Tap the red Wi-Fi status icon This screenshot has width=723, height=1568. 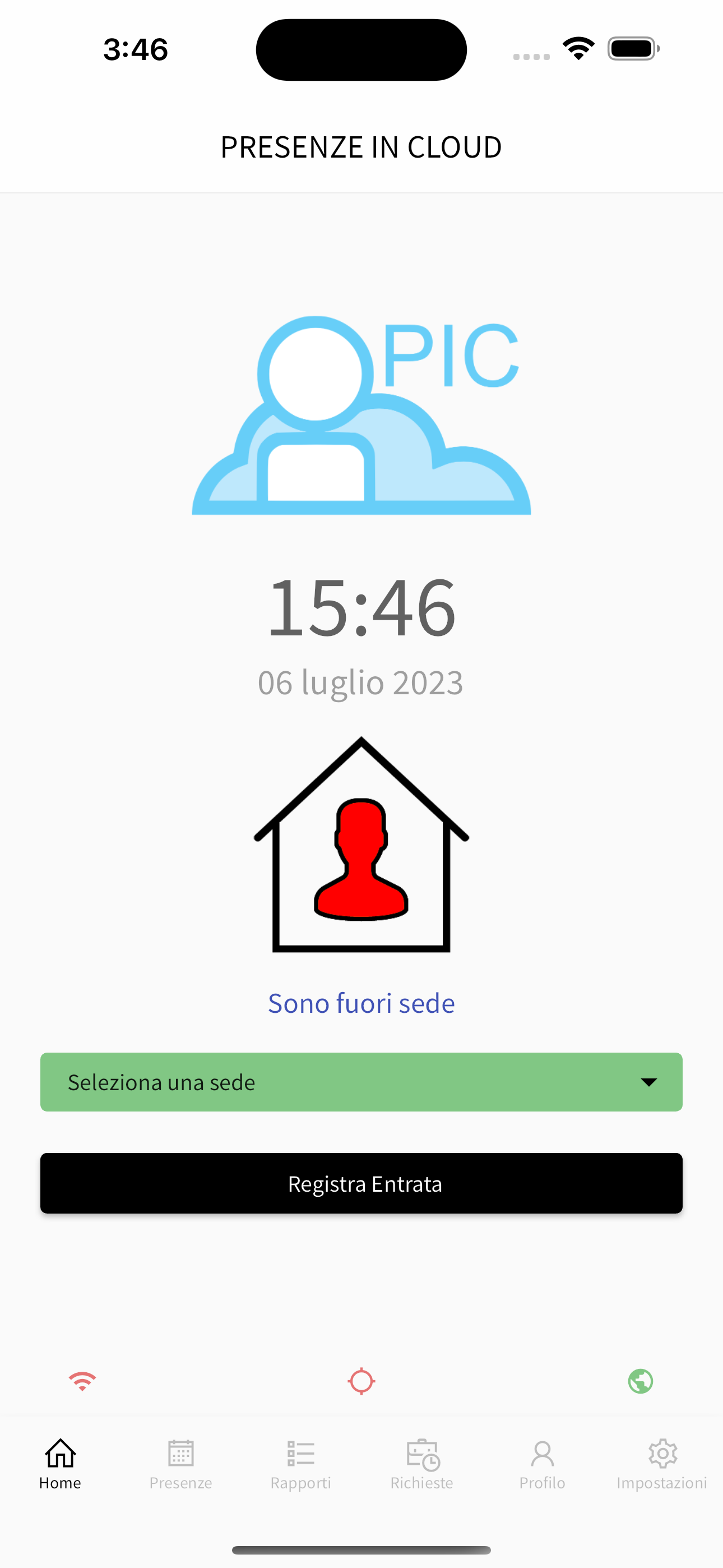(82, 1381)
